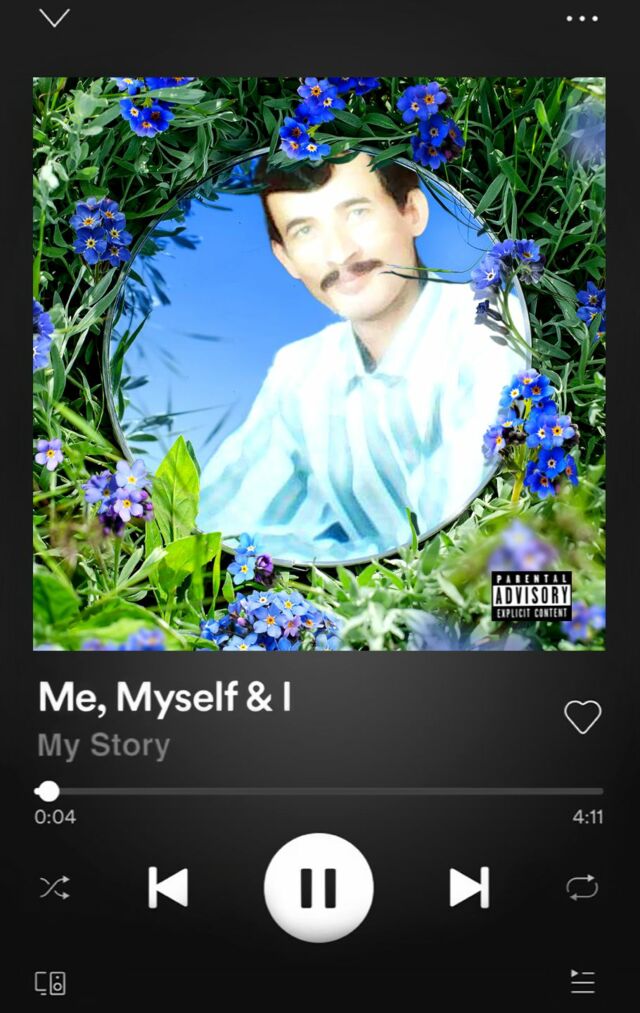
Task: Open the connect to device menu
Action: [x=51, y=982]
